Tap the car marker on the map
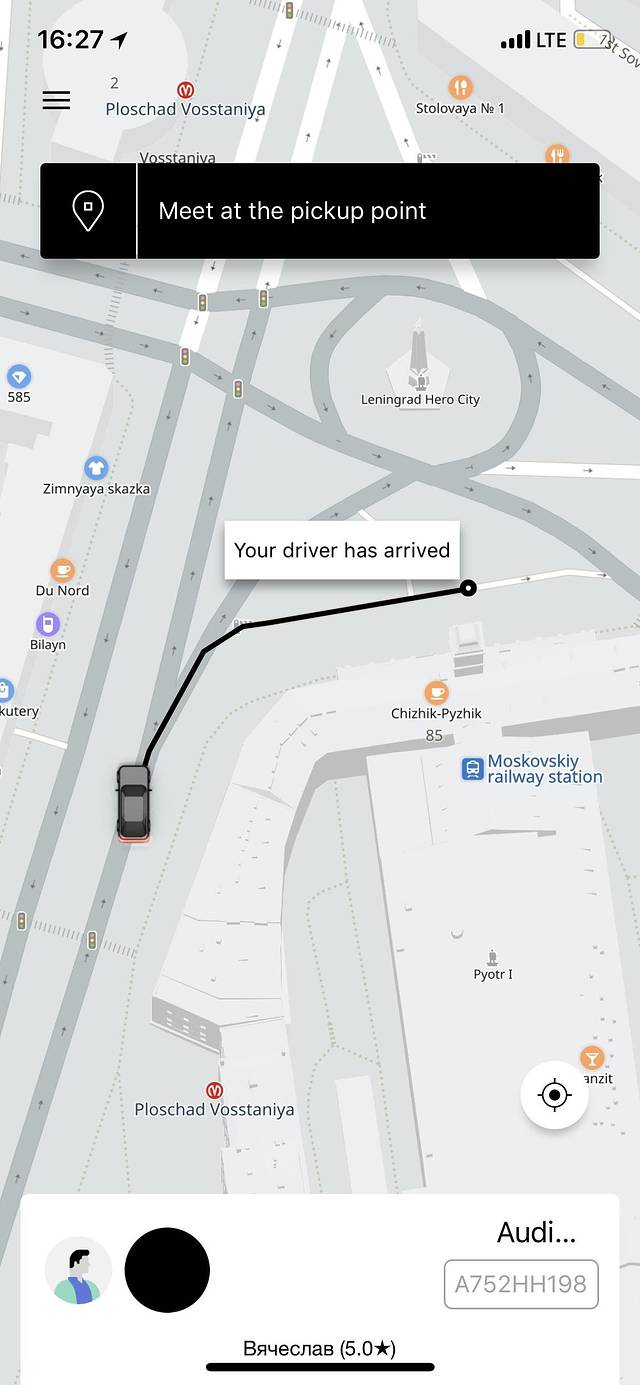 pos(133,802)
